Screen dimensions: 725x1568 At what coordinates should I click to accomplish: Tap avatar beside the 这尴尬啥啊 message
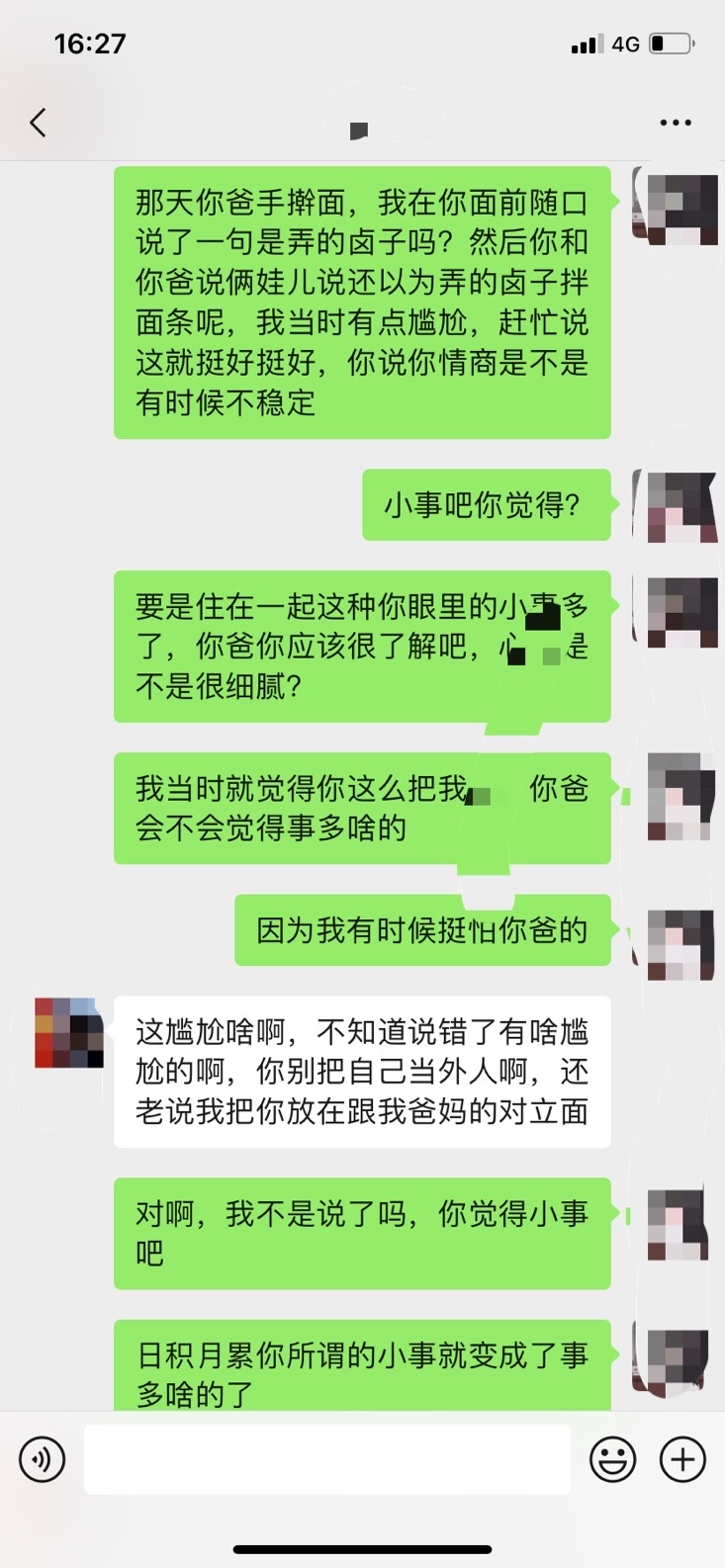tap(69, 1032)
